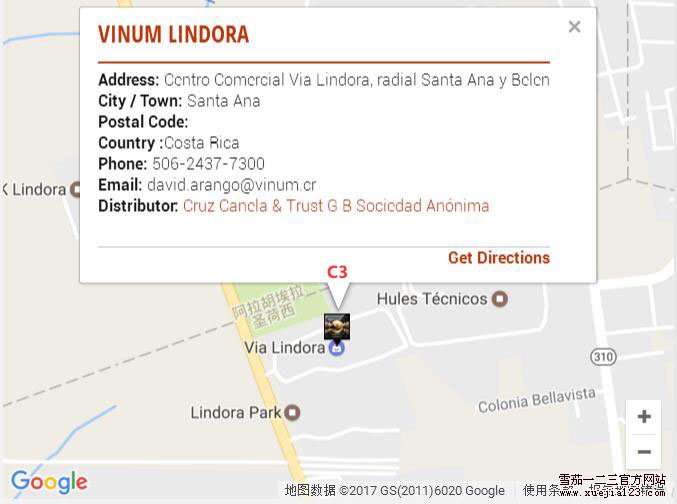Screen dimensions: 677x504
Task: Tap the Vinum Lindora map marker
Action: click(x=337, y=326)
